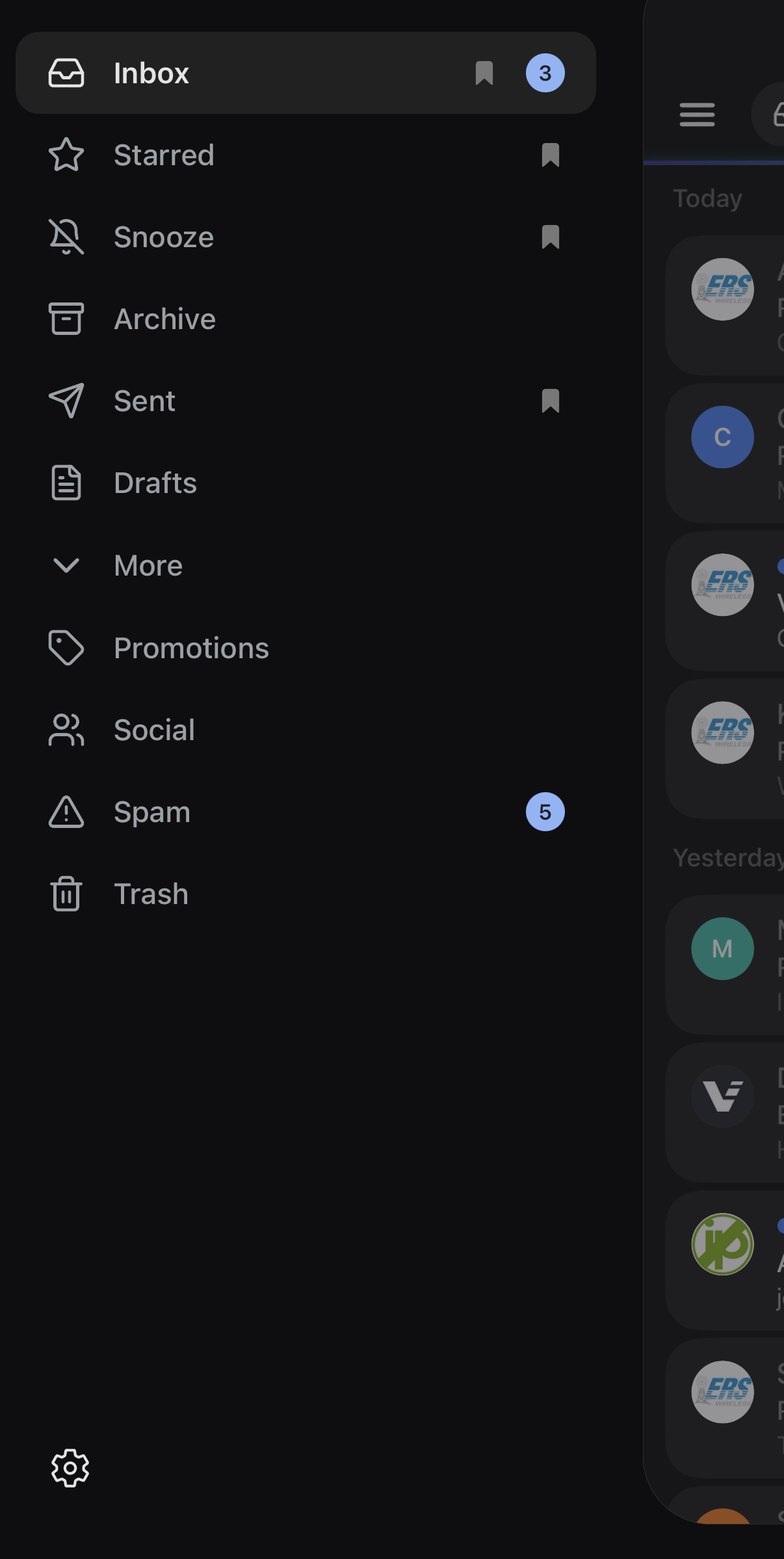Open the Promotions category
784x1559 pixels.
coord(306,648)
